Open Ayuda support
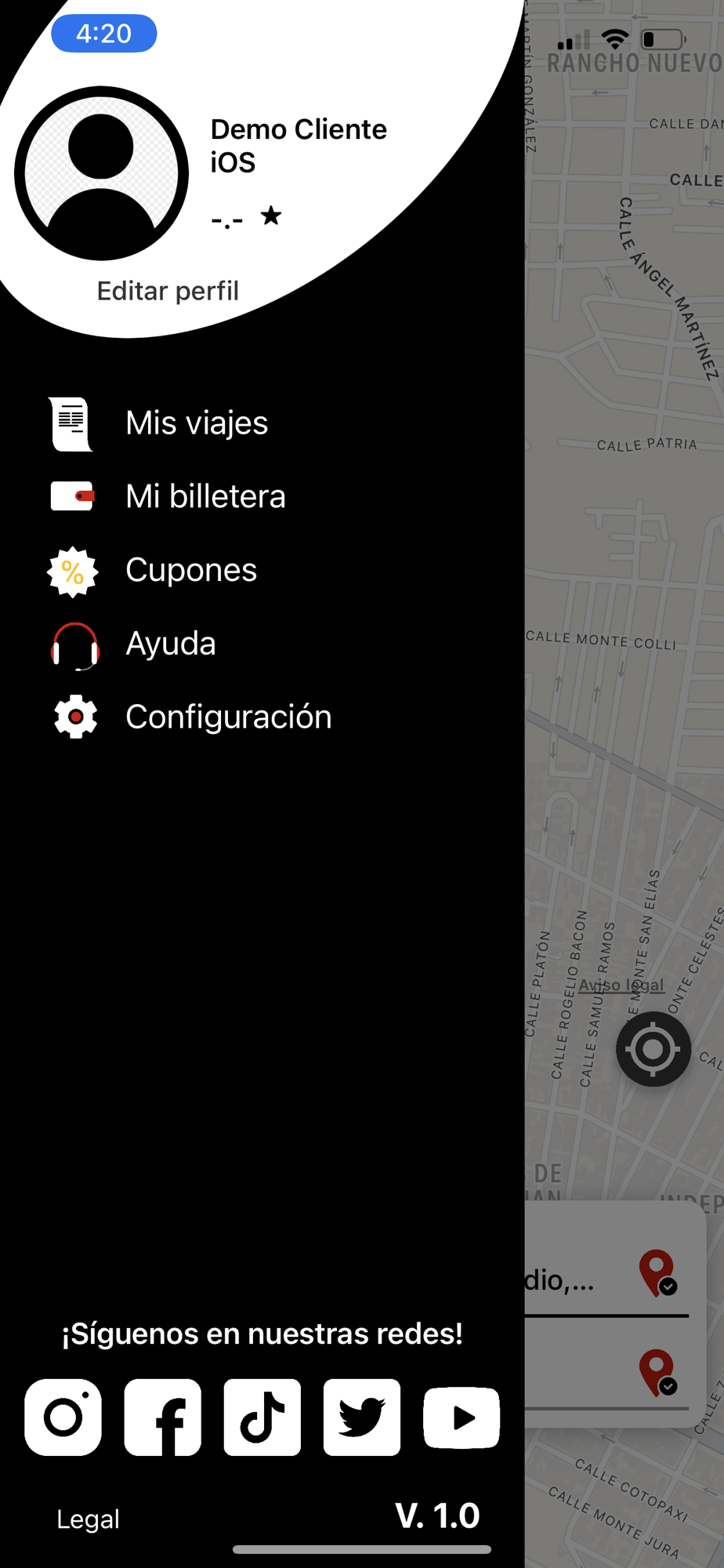The width and height of the screenshot is (724, 1568). pos(171,644)
